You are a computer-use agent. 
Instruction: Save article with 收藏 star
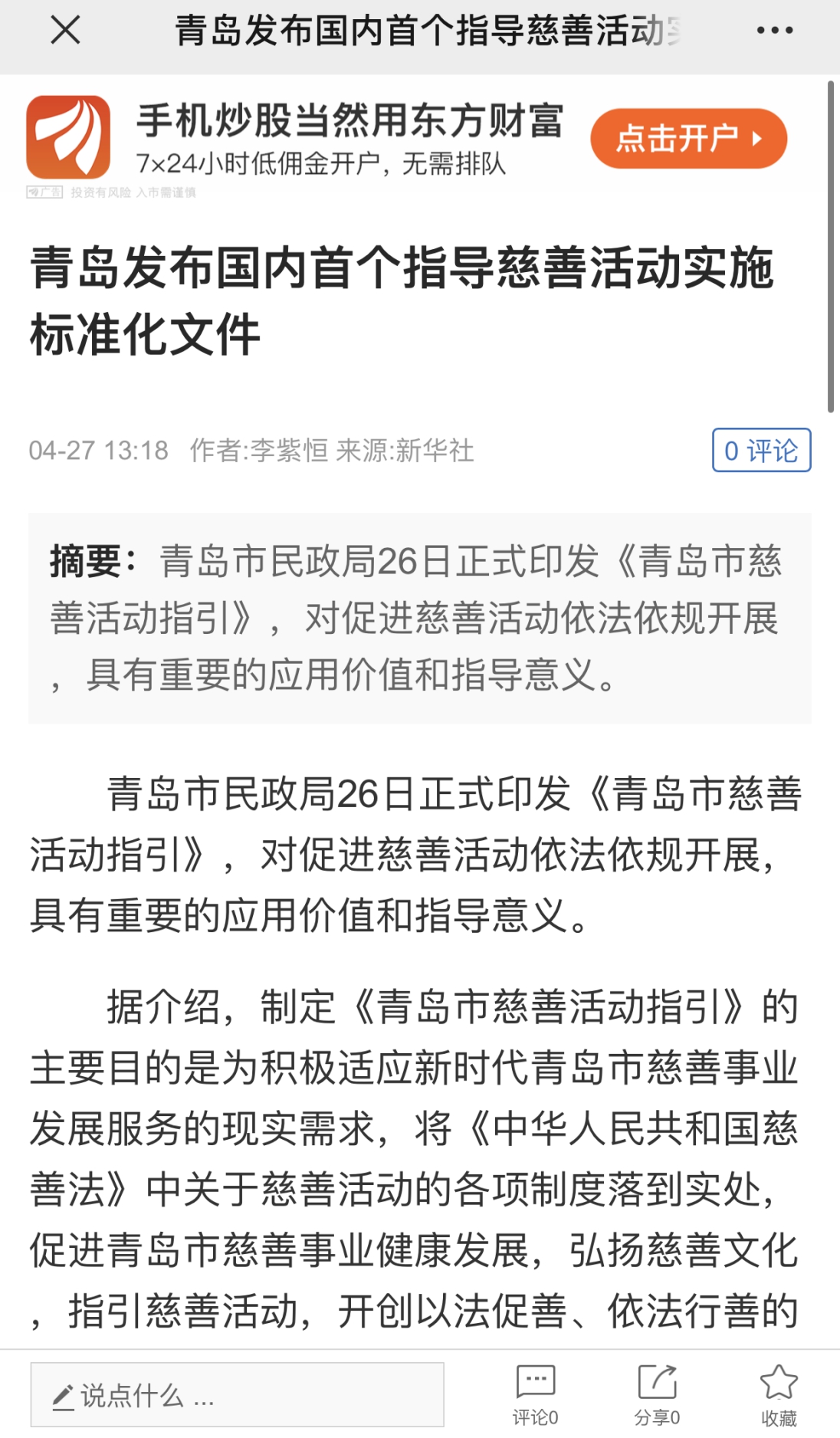779,1394
